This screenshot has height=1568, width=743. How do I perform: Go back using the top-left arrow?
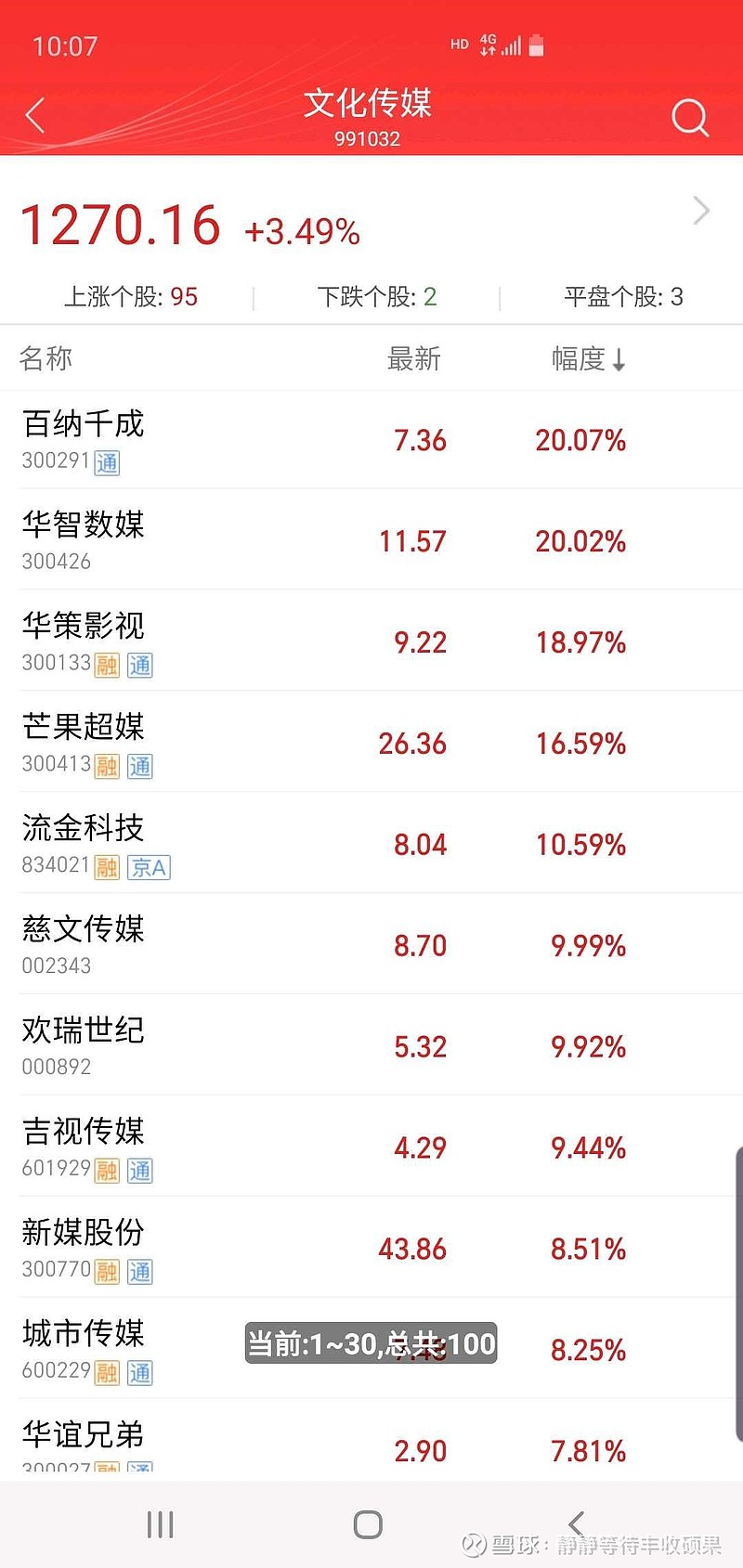click(x=35, y=116)
